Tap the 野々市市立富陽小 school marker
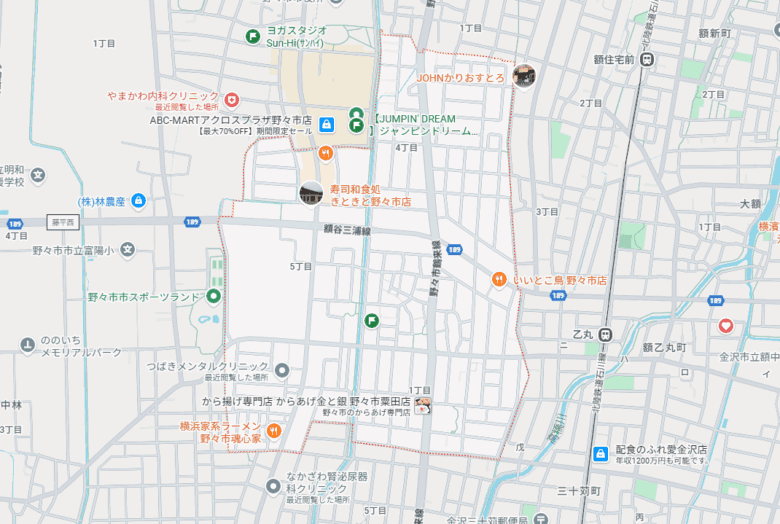Screen dimensions: 780x524 (x=127, y=250)
